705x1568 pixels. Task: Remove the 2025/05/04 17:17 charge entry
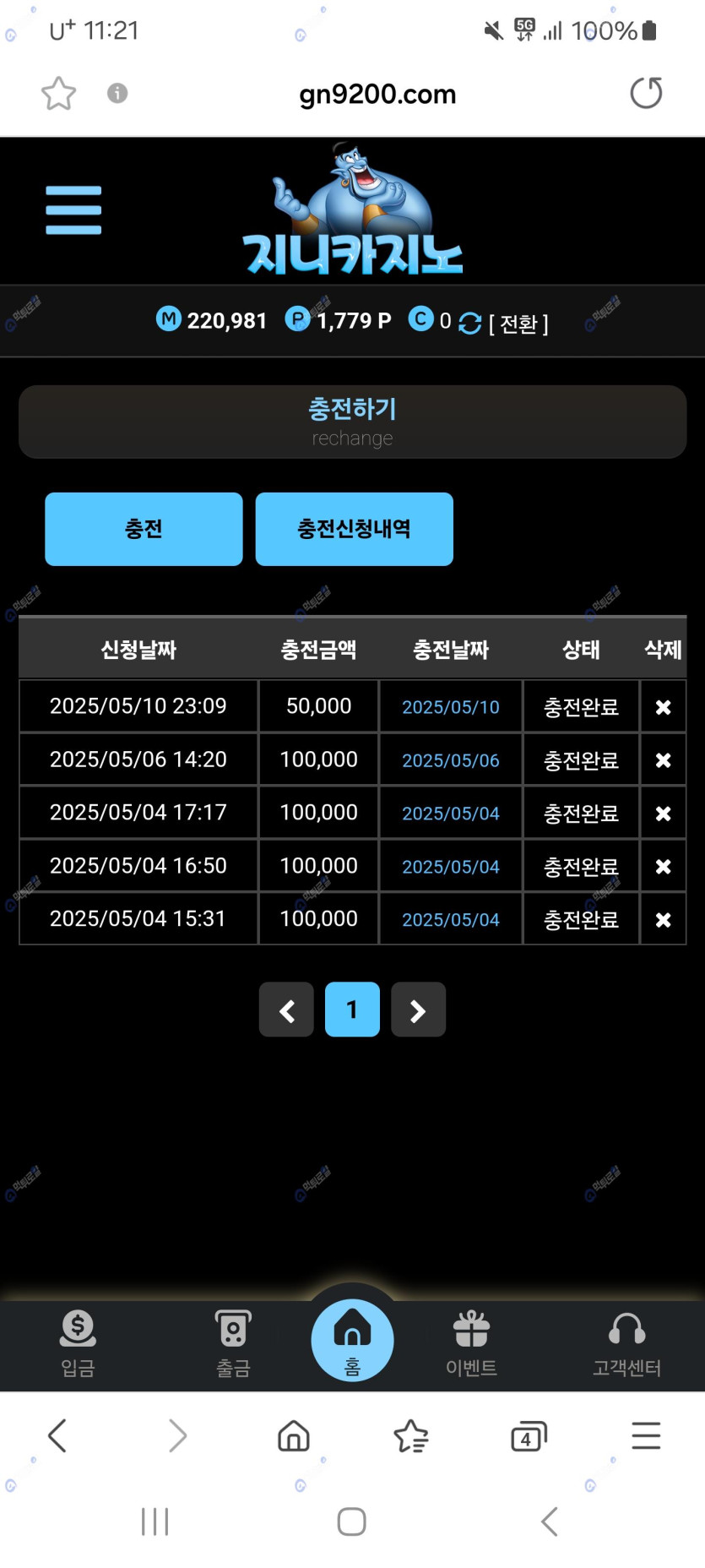coord(663,814)
